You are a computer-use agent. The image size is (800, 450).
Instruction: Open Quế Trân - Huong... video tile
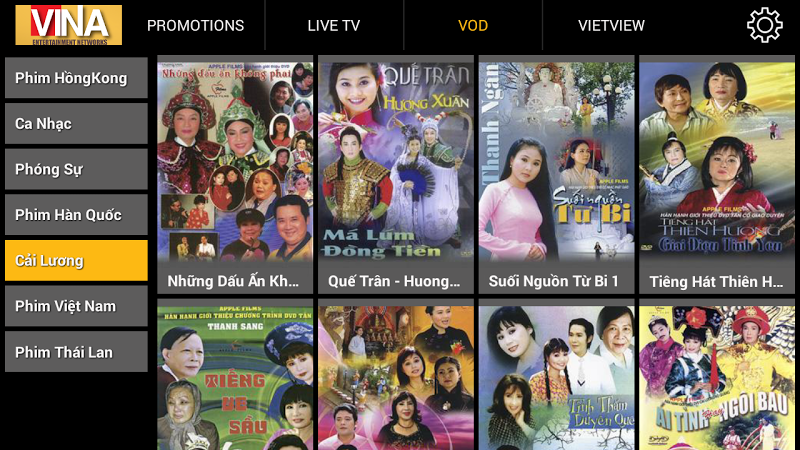396,175
